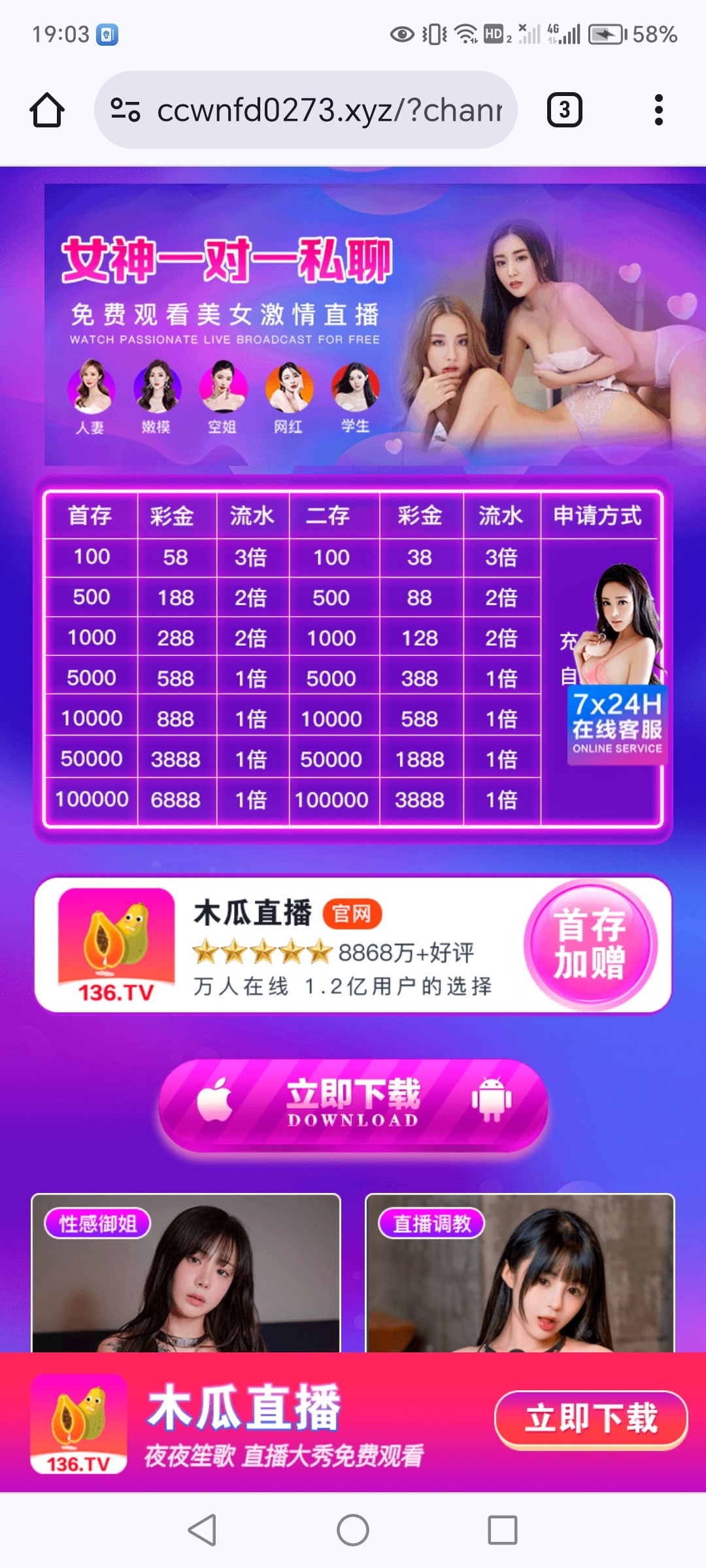Open the tab switcher showing 3 tabs
Viewport: 706px width, 1568px height.
click(564, 110)
